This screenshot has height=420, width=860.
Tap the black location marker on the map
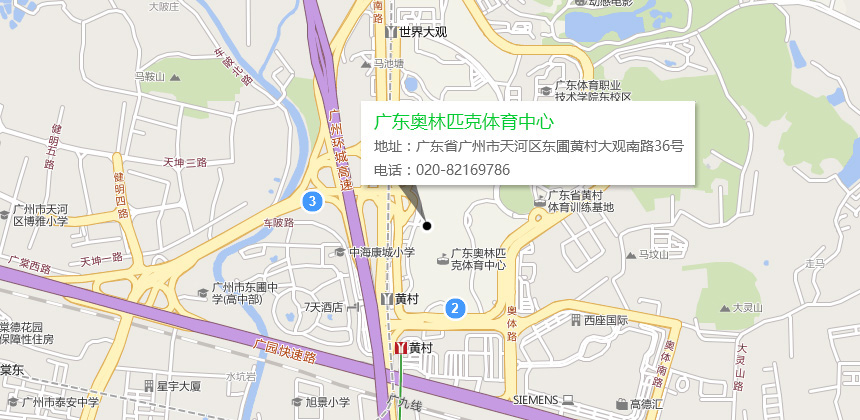coord(427,225)
